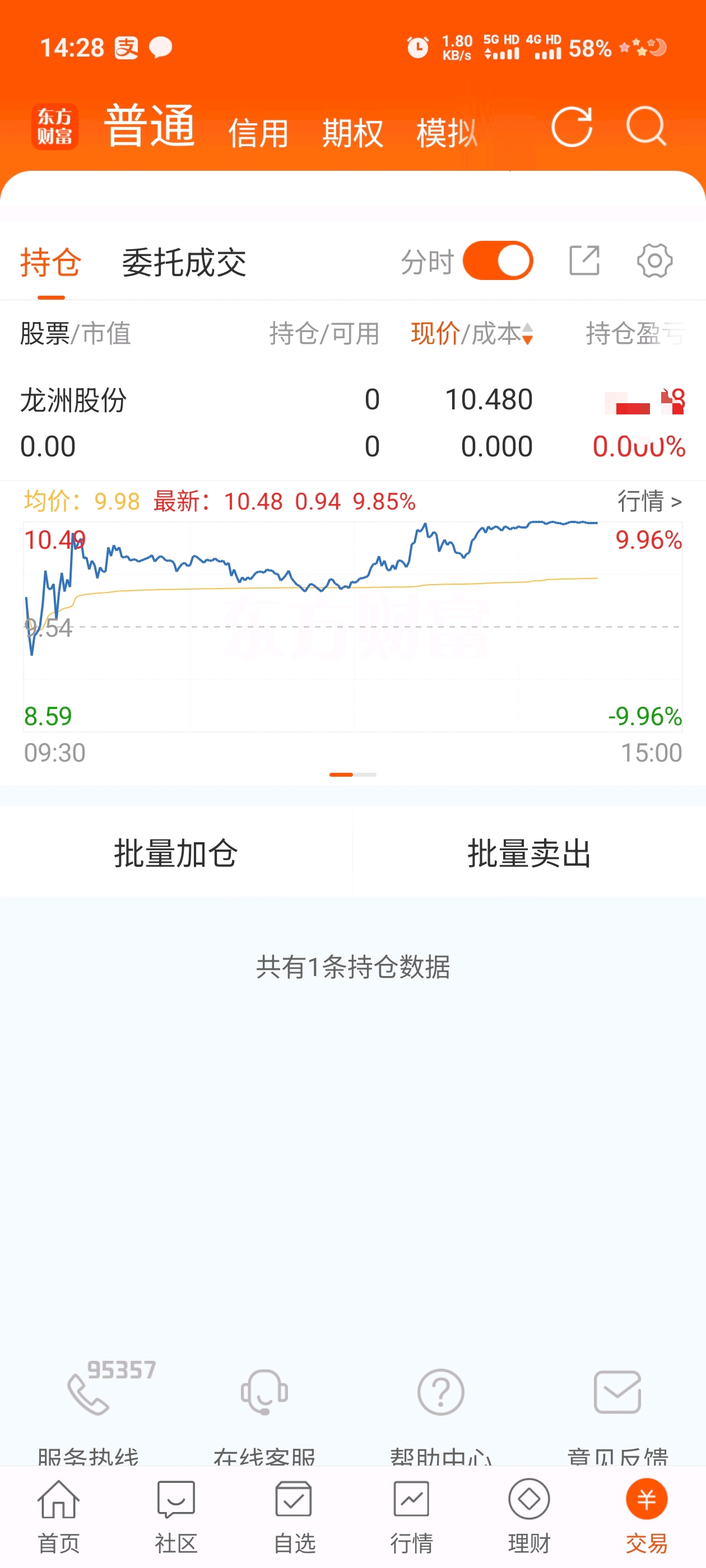The image size is (706, 1568).
Task: Turn off the 分时 switch
Action: tap(498, 260)
